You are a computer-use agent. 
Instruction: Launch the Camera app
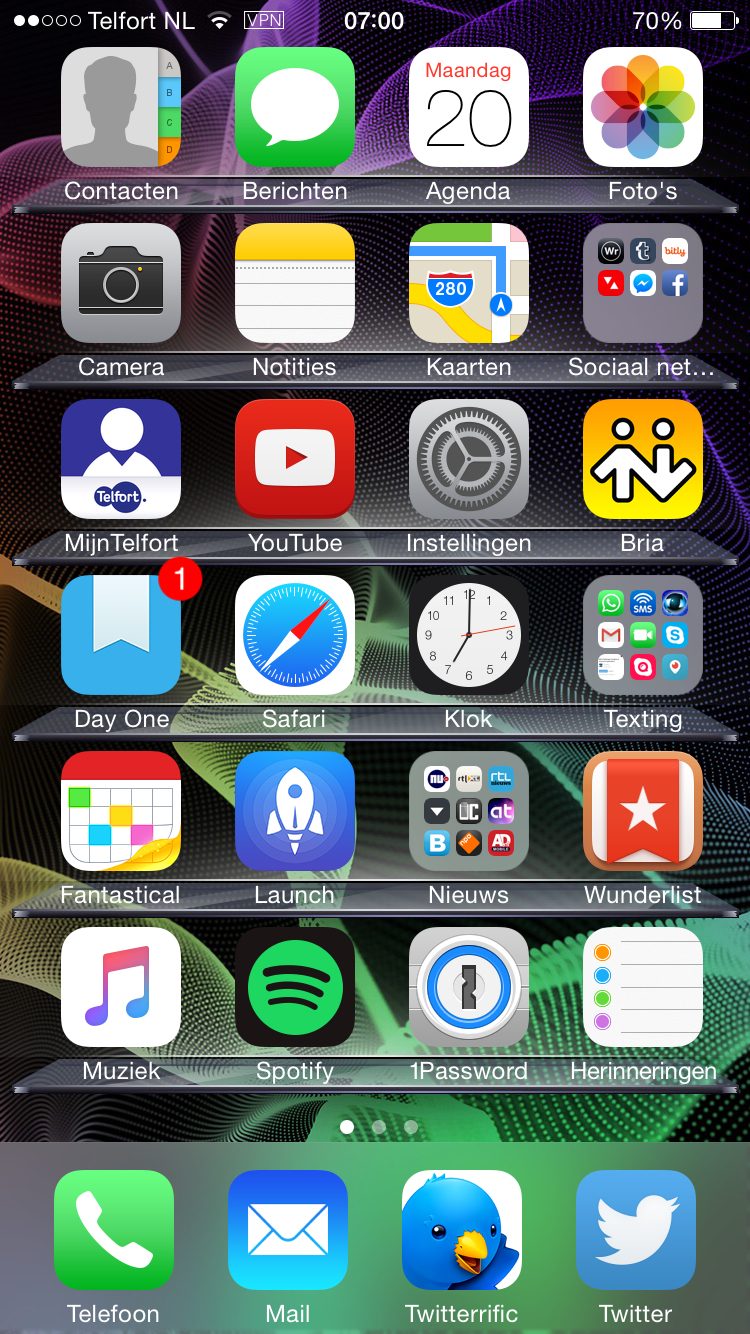(121, 283)
